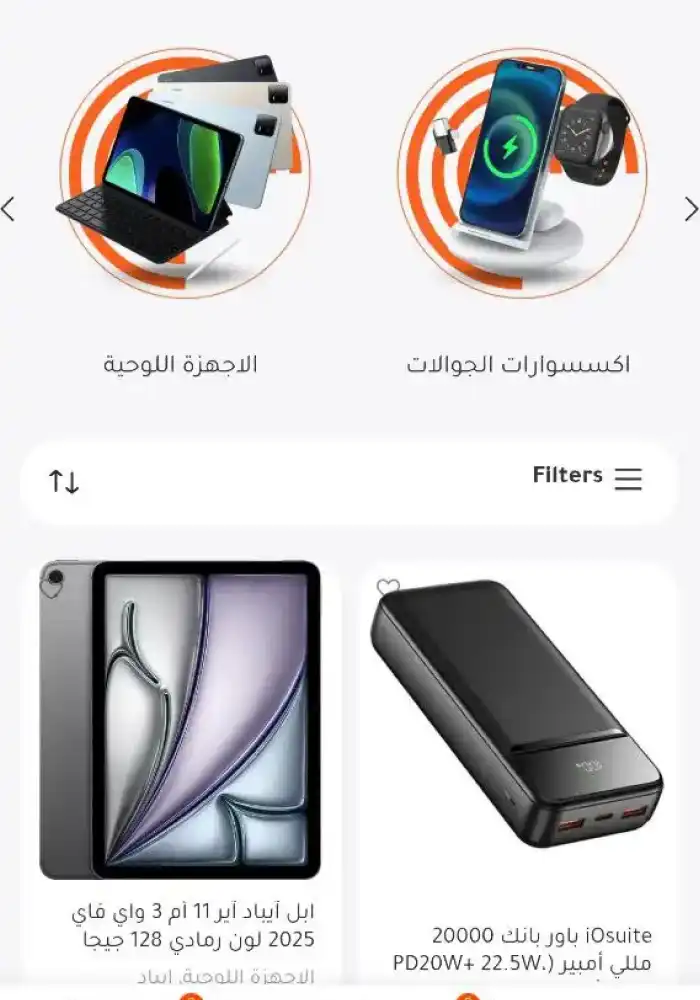700x1000 pixels.
Task: Show next categories with the right arrow
Action: pos(690,209)
